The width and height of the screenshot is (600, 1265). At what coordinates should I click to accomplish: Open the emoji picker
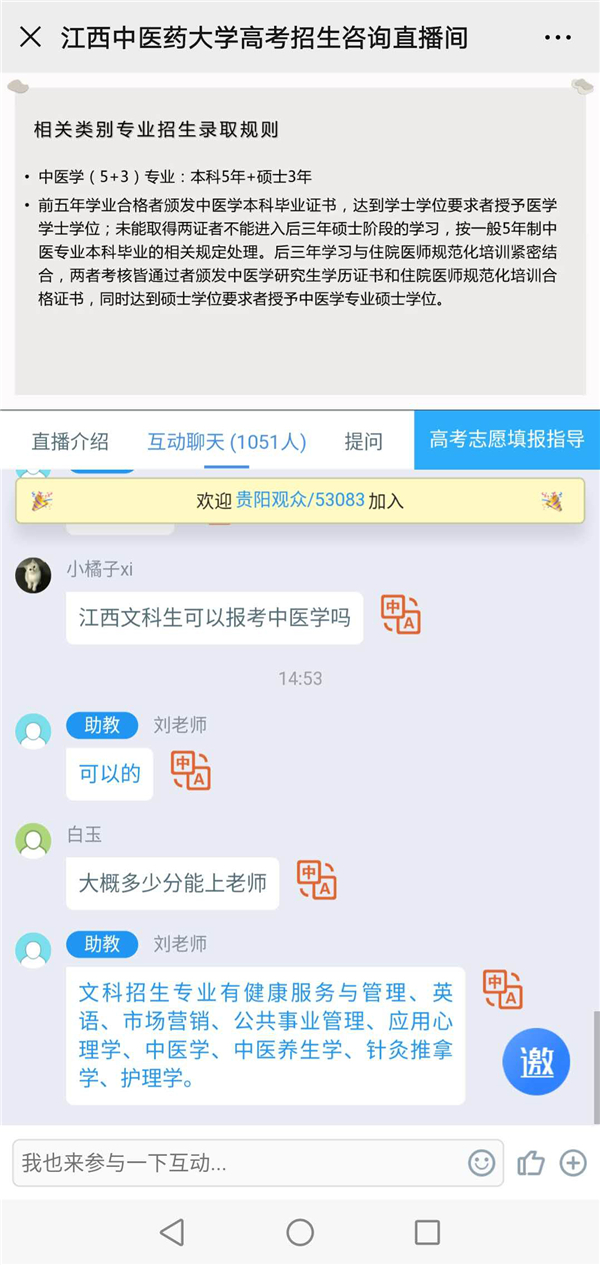[482, 1163]
